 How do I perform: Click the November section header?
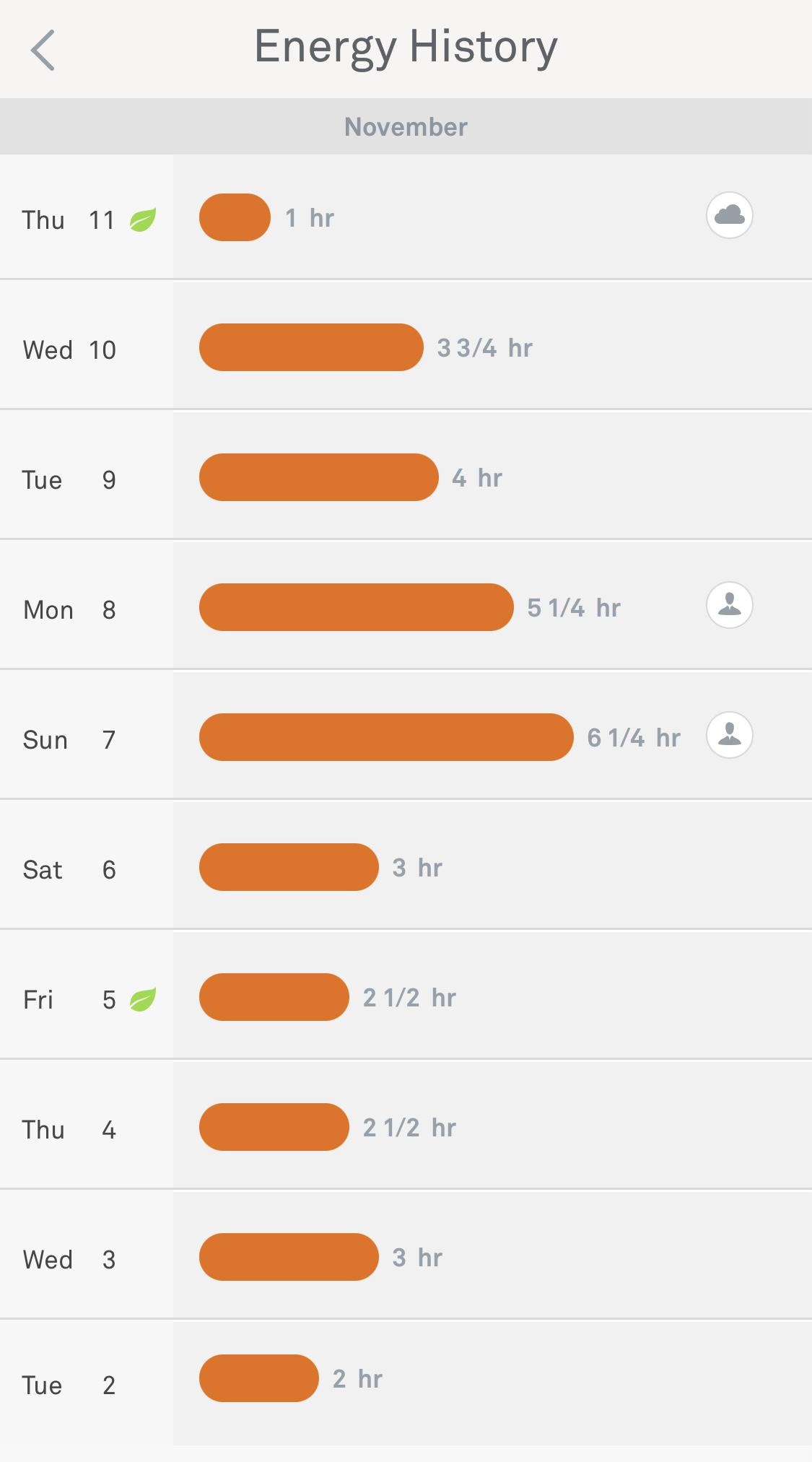[406, 126]
